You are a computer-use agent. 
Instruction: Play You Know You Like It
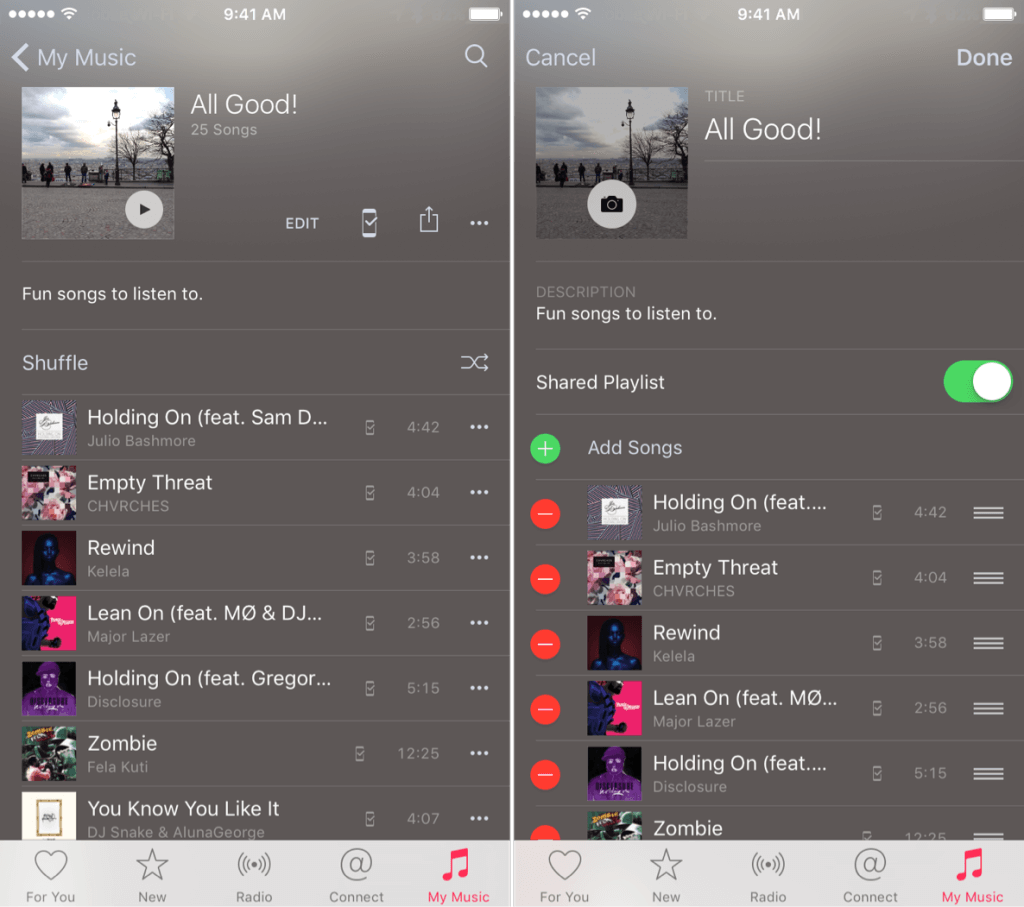(x=183, y=808)
